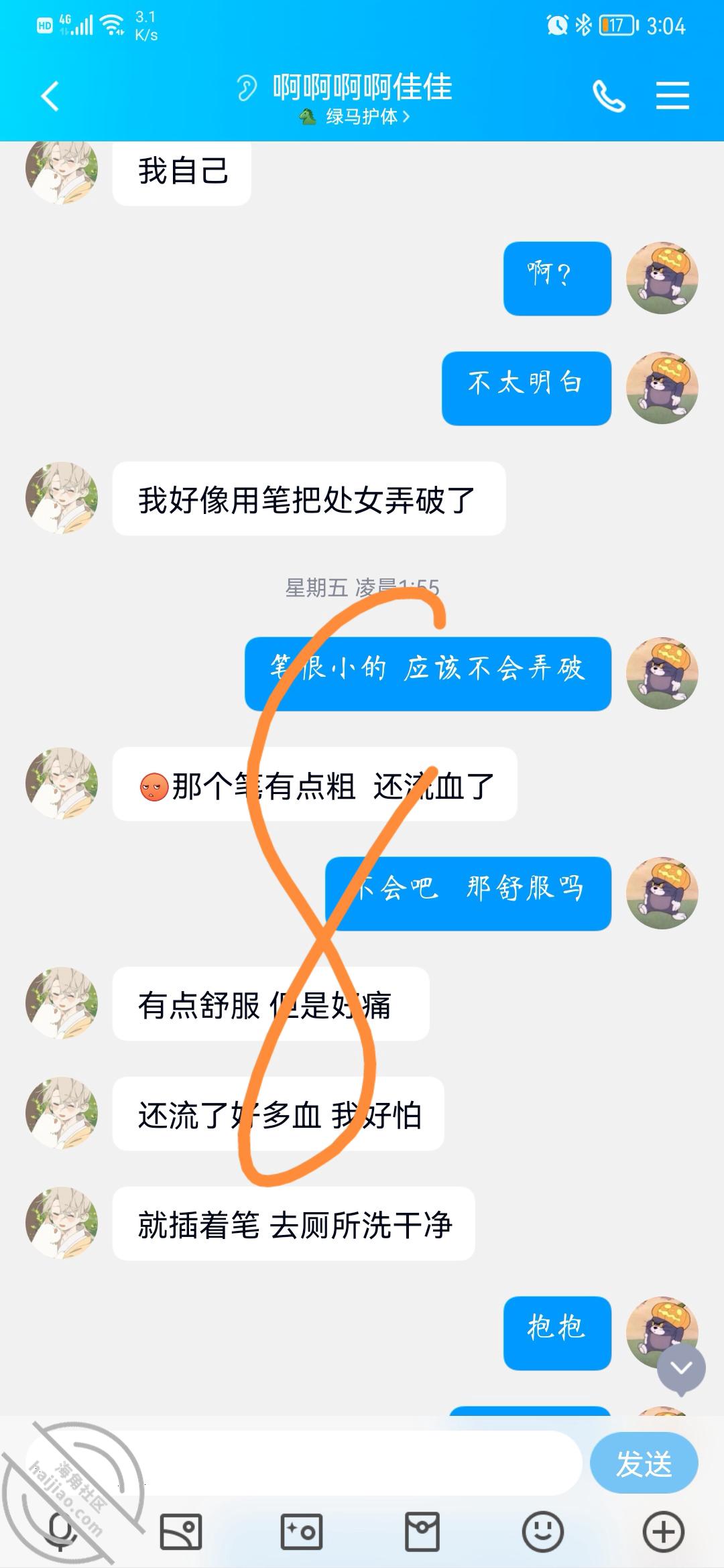Open the red envelope icon
Viewport: 724px width, 1568px height.
[422, 1532]
